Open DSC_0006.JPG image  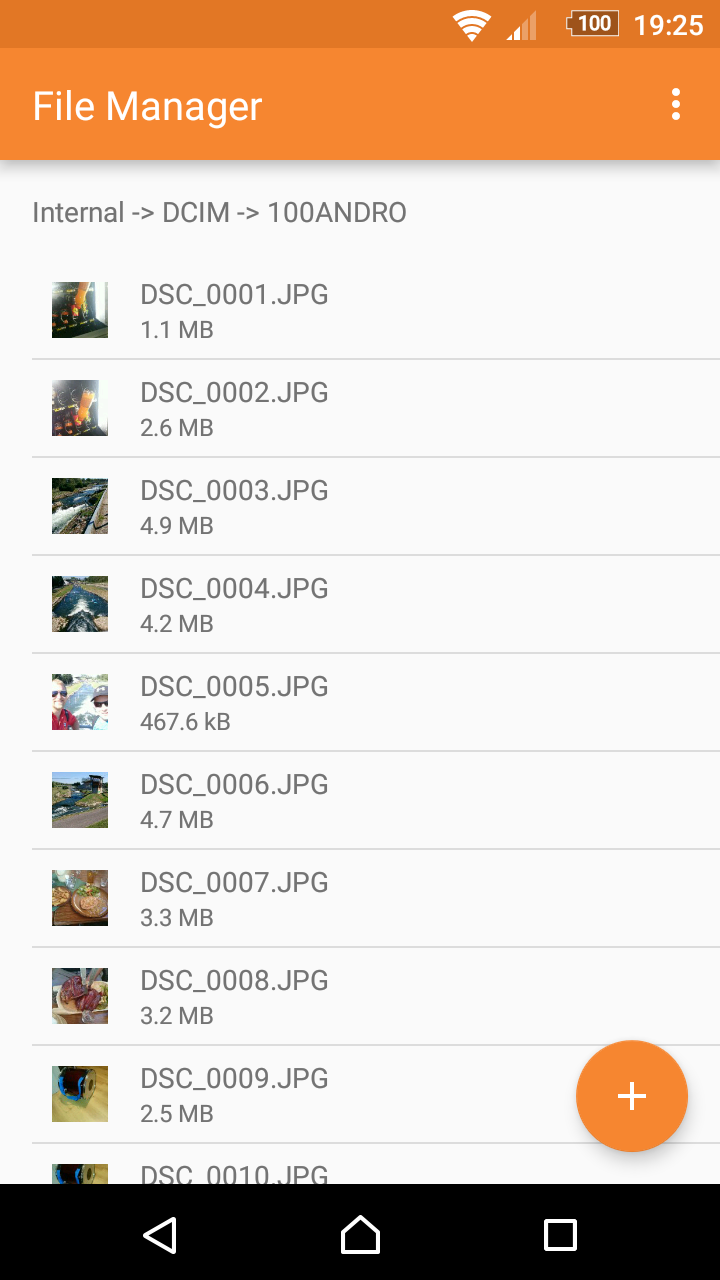[376, 800]
